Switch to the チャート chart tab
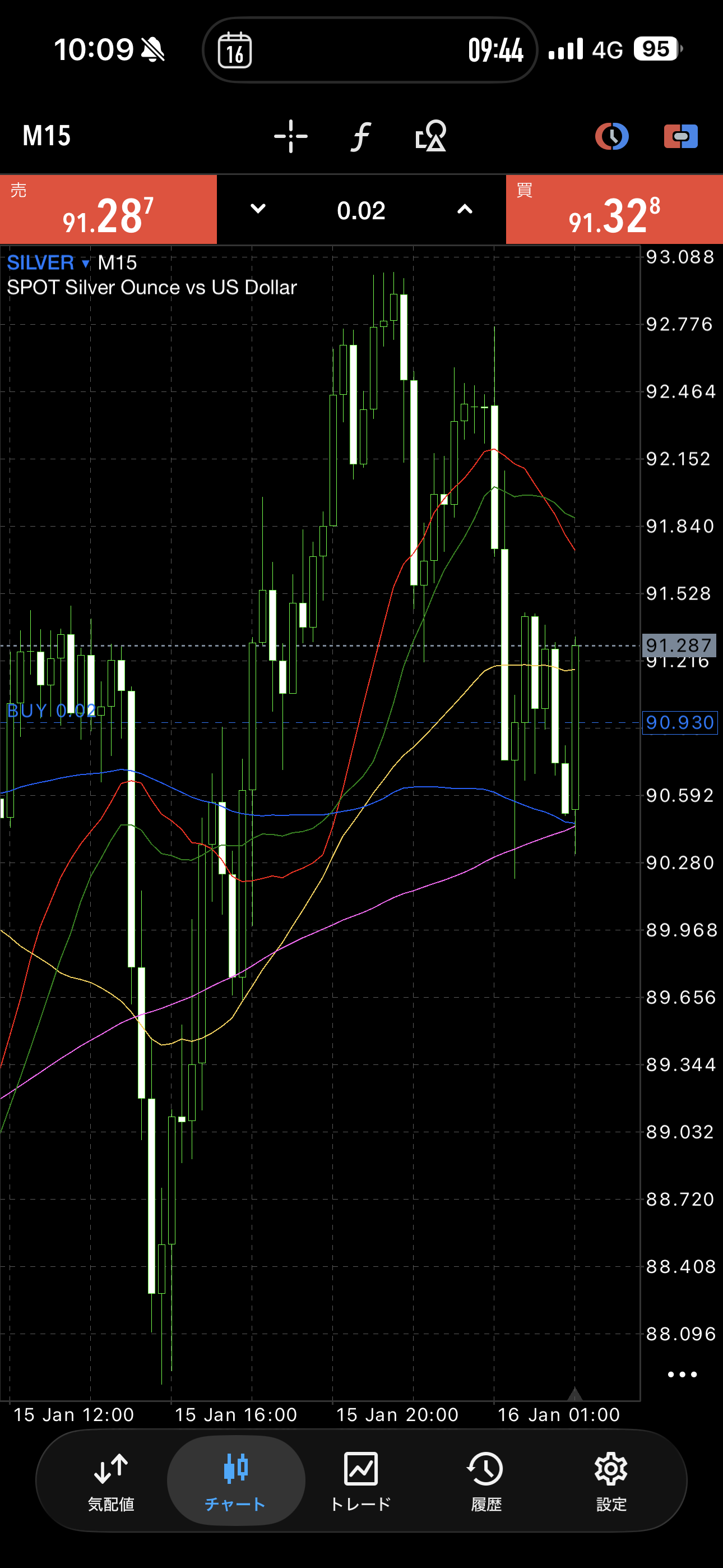This screenshot has width=723, height=1568. [235, 1481]
